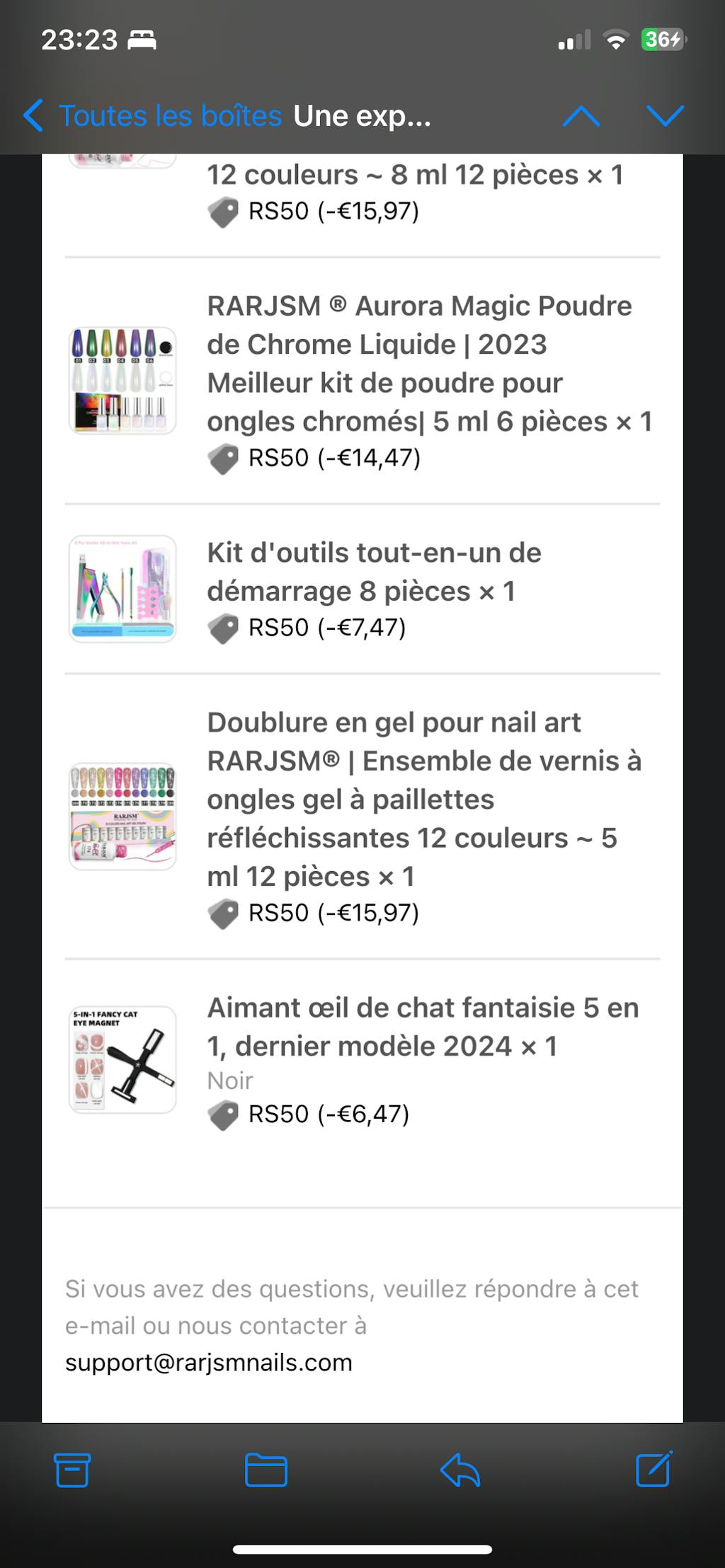Screen dimensions: 725x1568
Task: Archive this email
Action: pos(72,1470)
